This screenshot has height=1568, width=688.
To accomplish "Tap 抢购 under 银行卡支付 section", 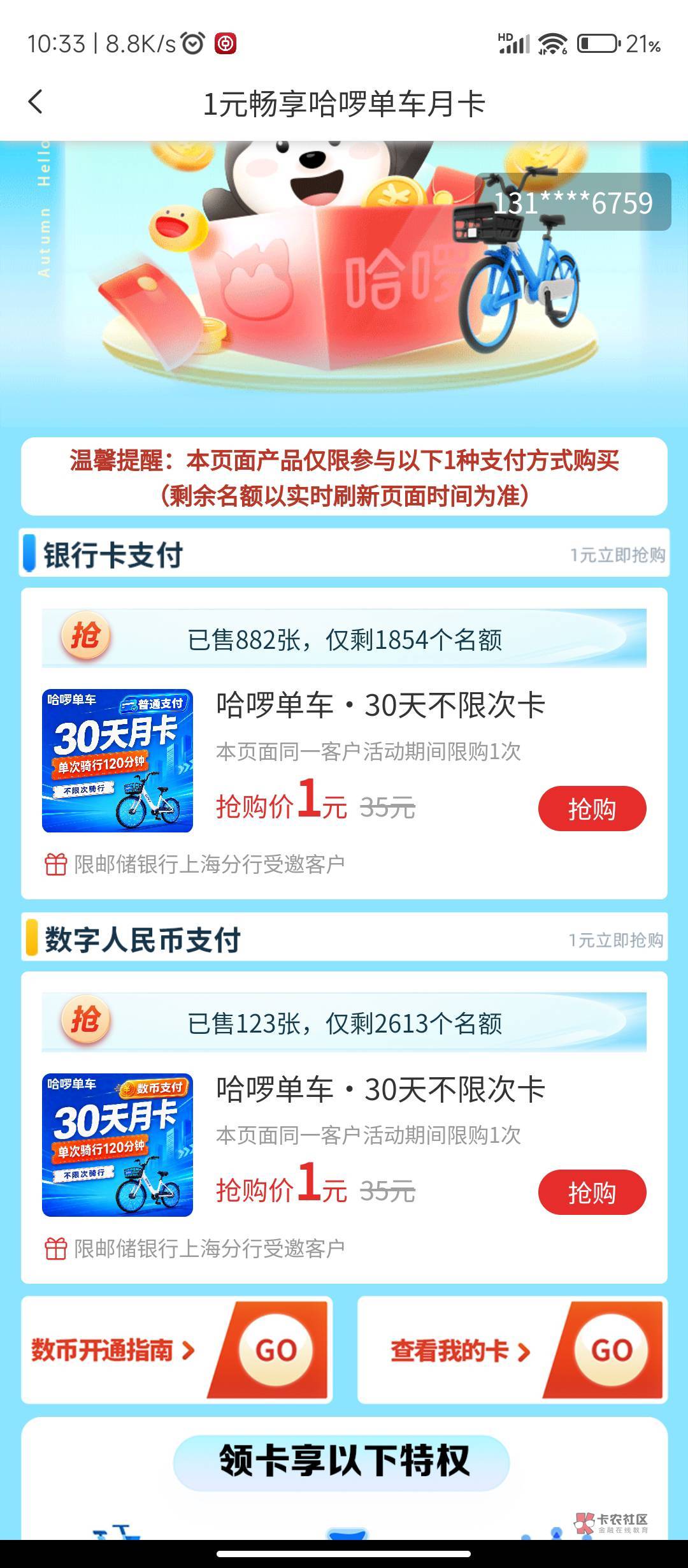I will pos(592,808).
